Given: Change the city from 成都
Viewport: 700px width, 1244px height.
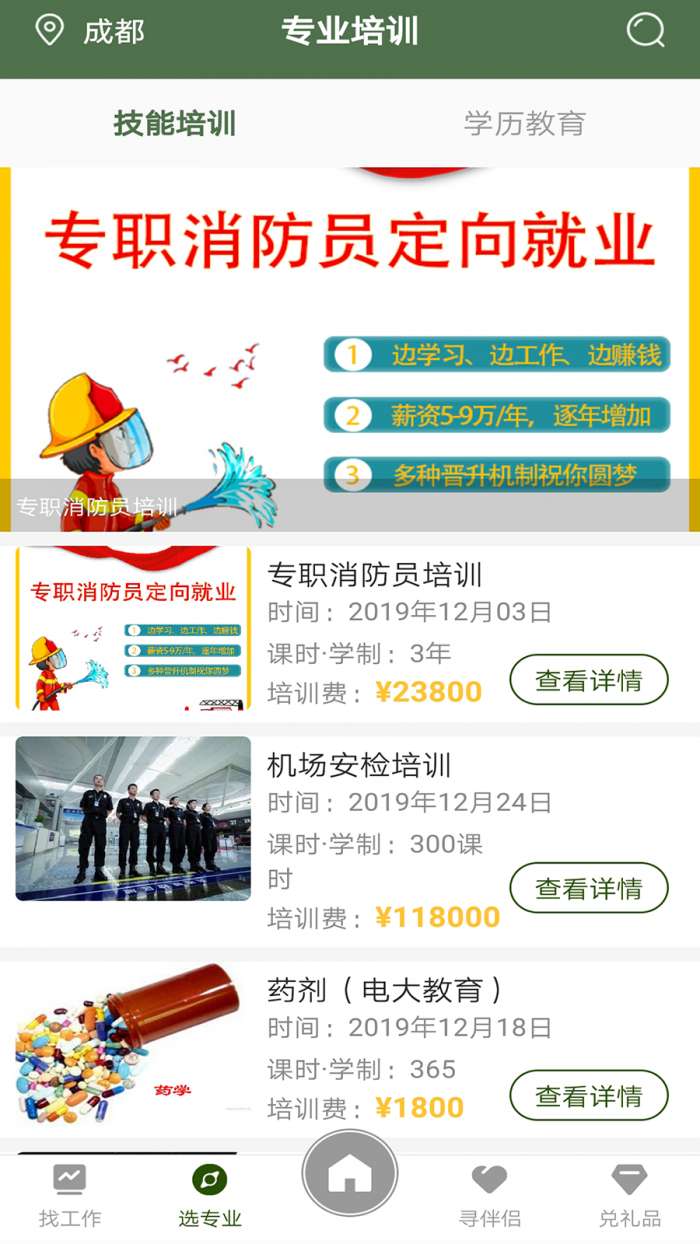Looking at the screenshot, I should 90,31.
